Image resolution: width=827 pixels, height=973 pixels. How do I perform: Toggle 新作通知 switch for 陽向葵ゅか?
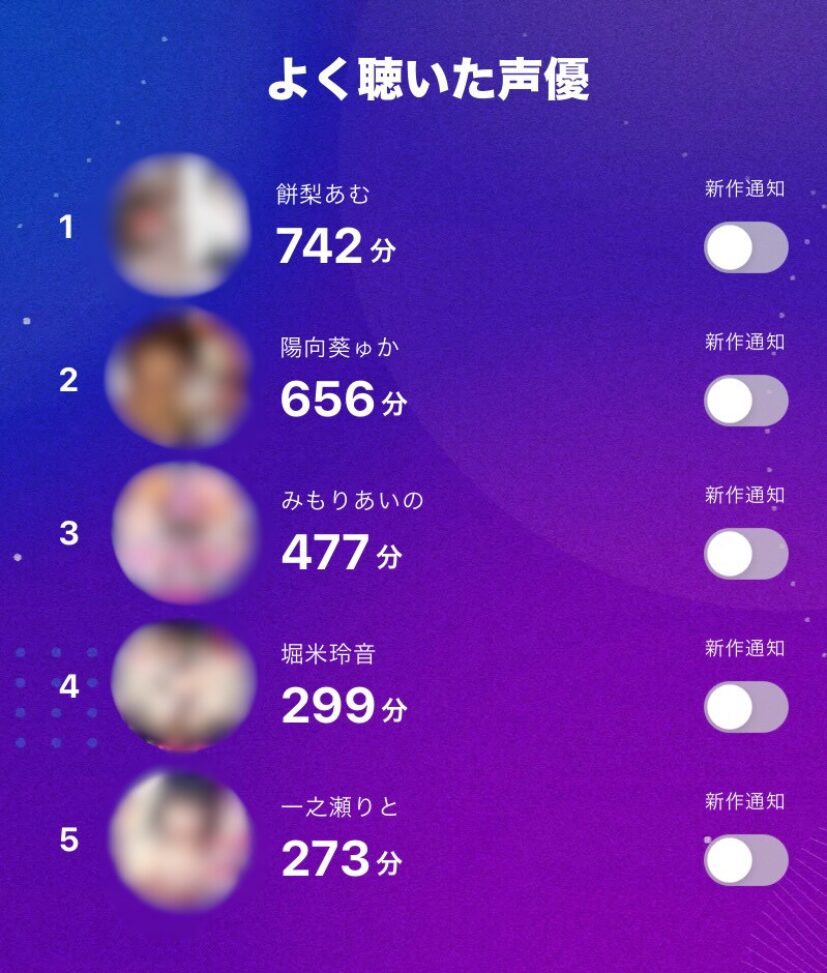click(745, 400)
